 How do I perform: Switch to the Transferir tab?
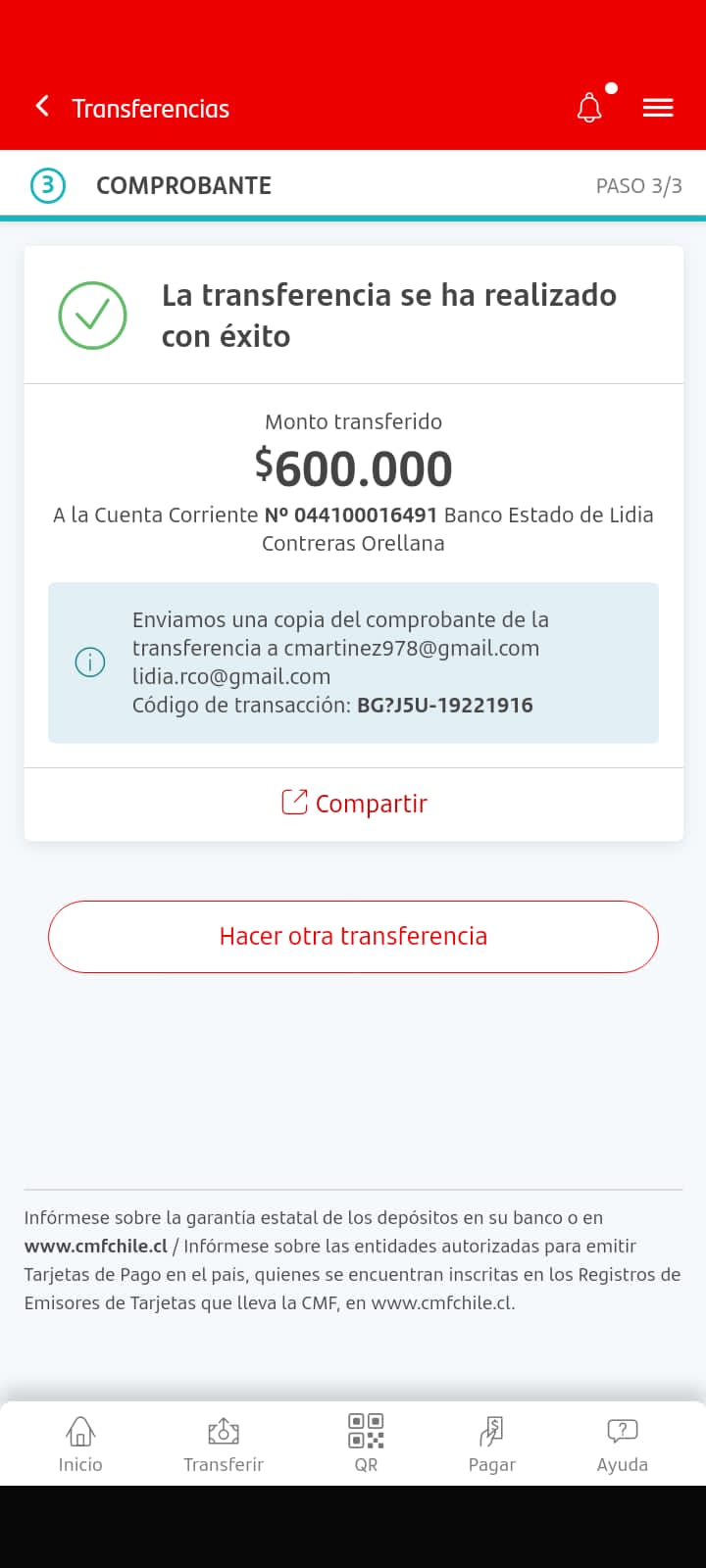point(224,1444)
